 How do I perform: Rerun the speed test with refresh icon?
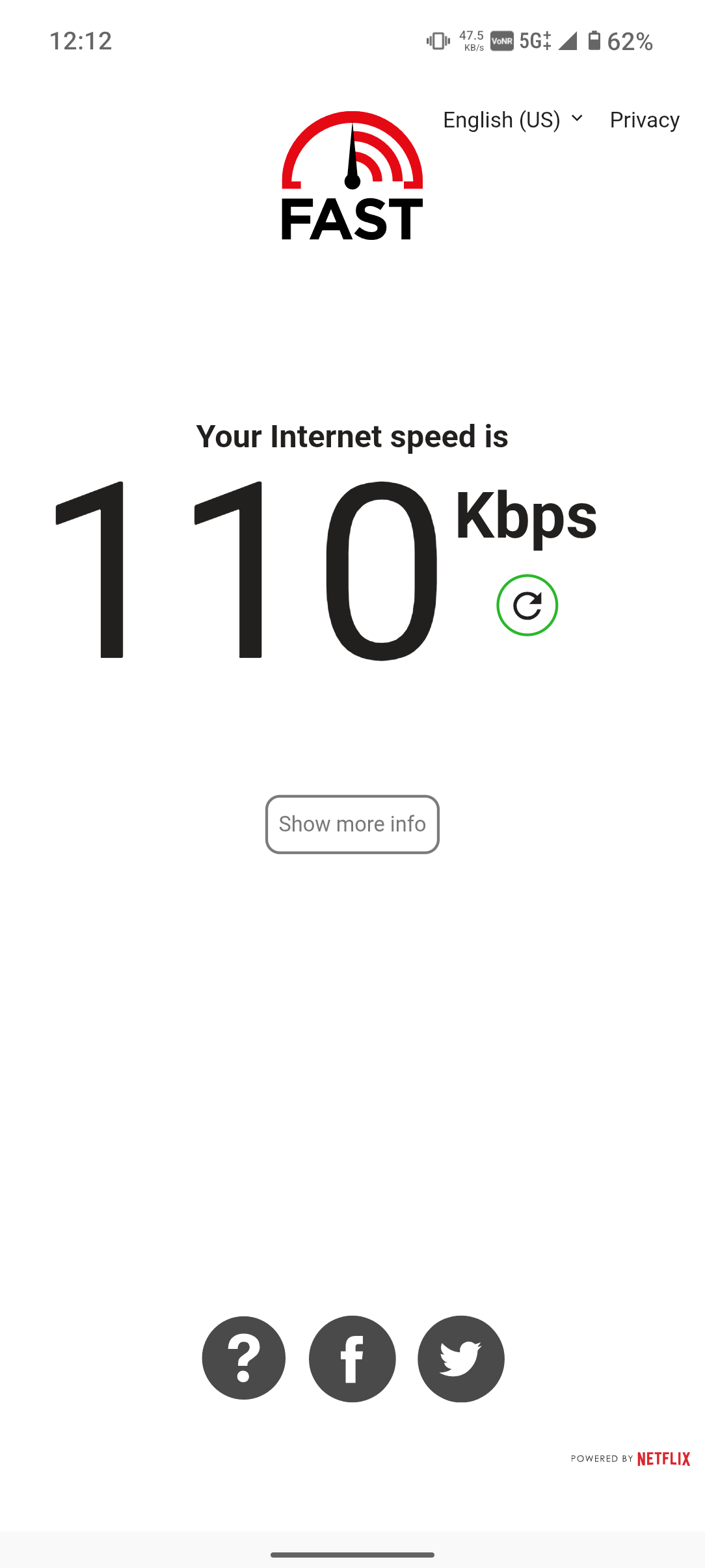527,605
